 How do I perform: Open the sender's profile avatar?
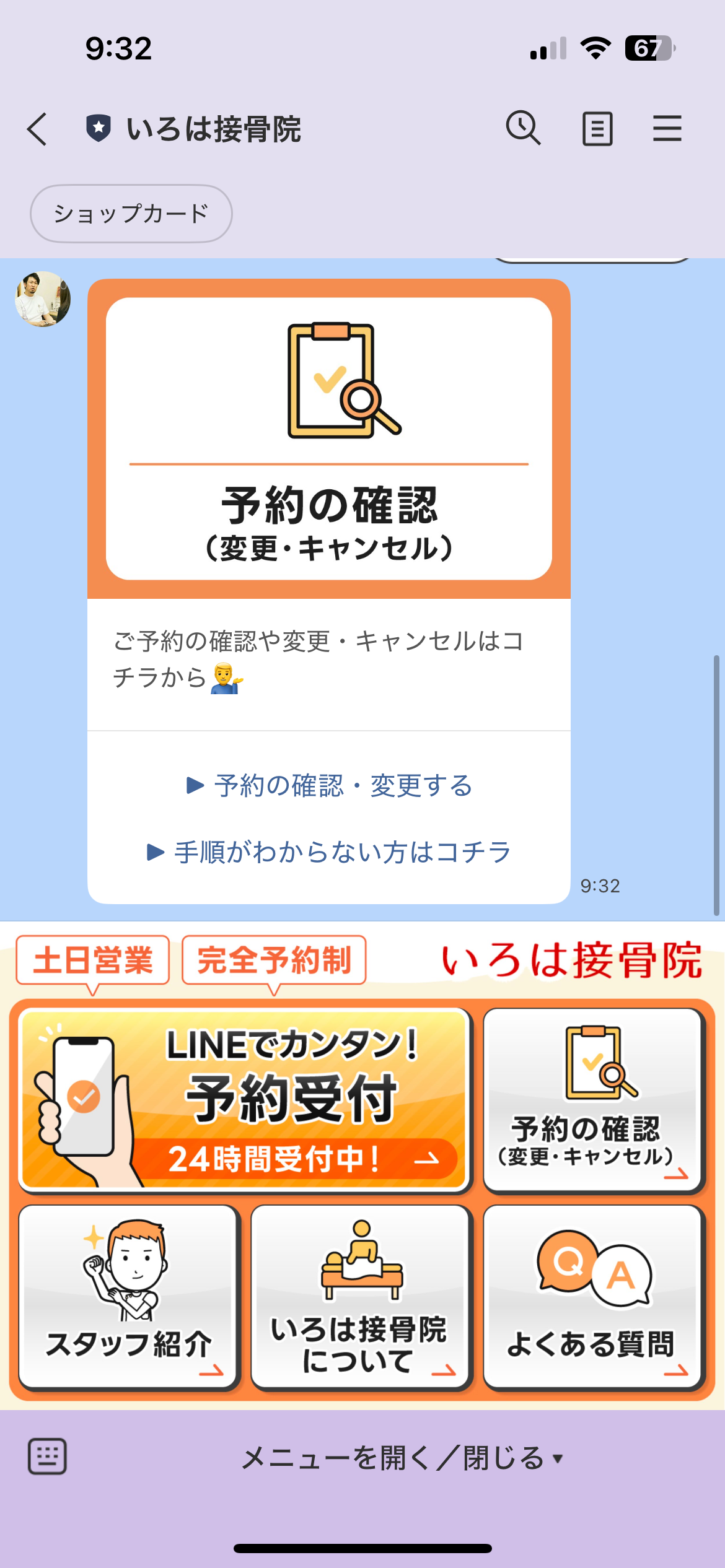(43, 299)
